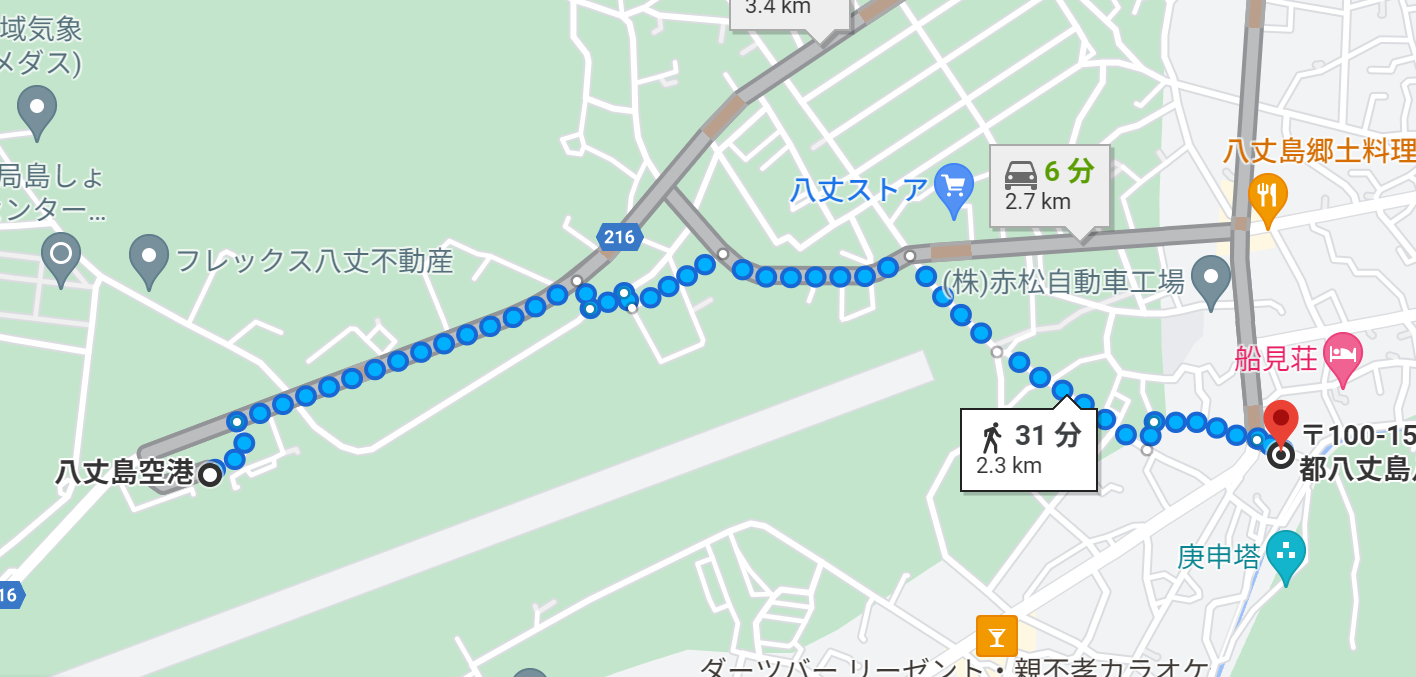Tap the red destination pin
The width and height of the screenshot is (1416, 677).
pos(1280,421)
